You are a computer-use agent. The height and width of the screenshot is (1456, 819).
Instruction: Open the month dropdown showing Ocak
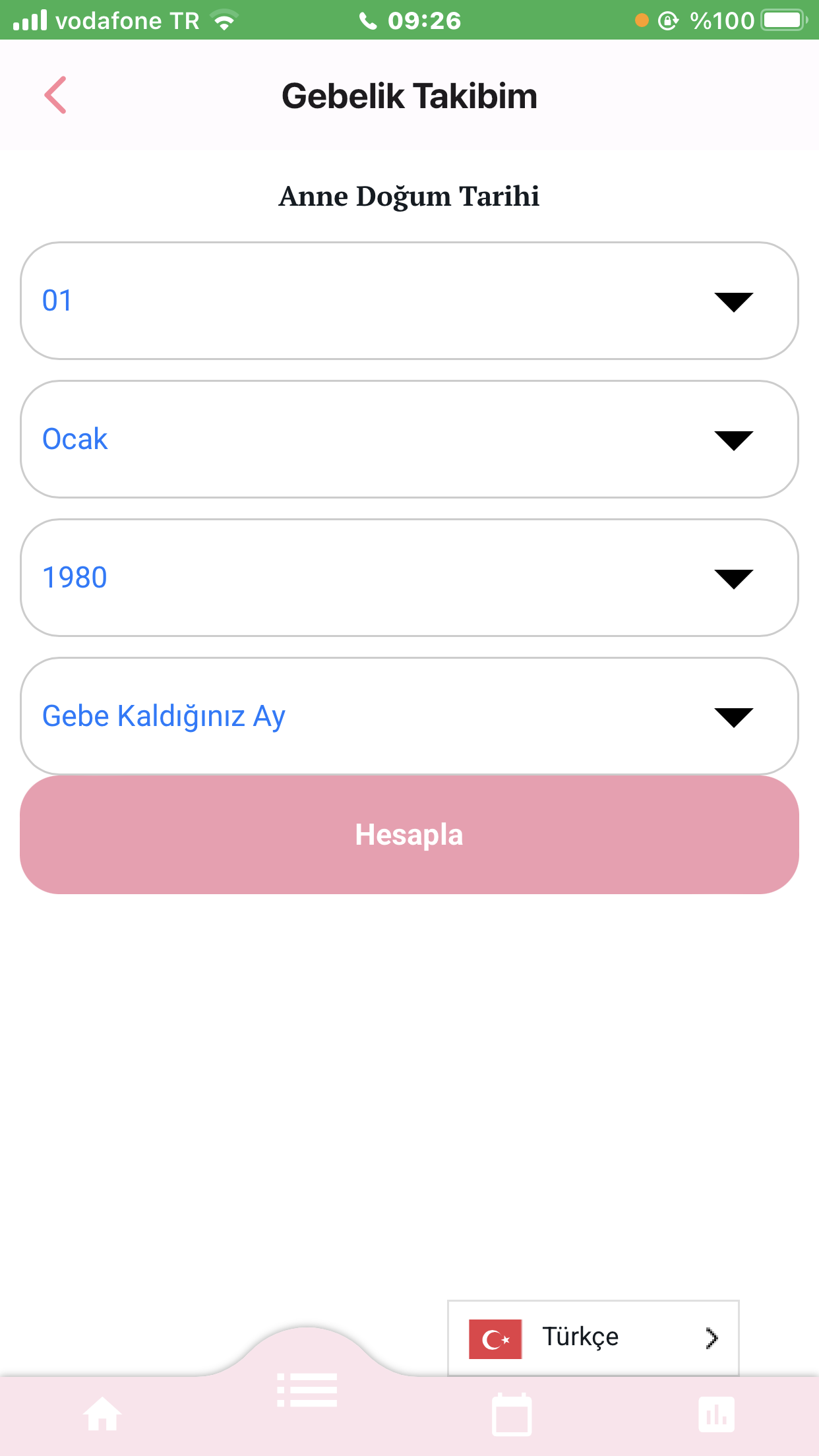click(409, 439)
